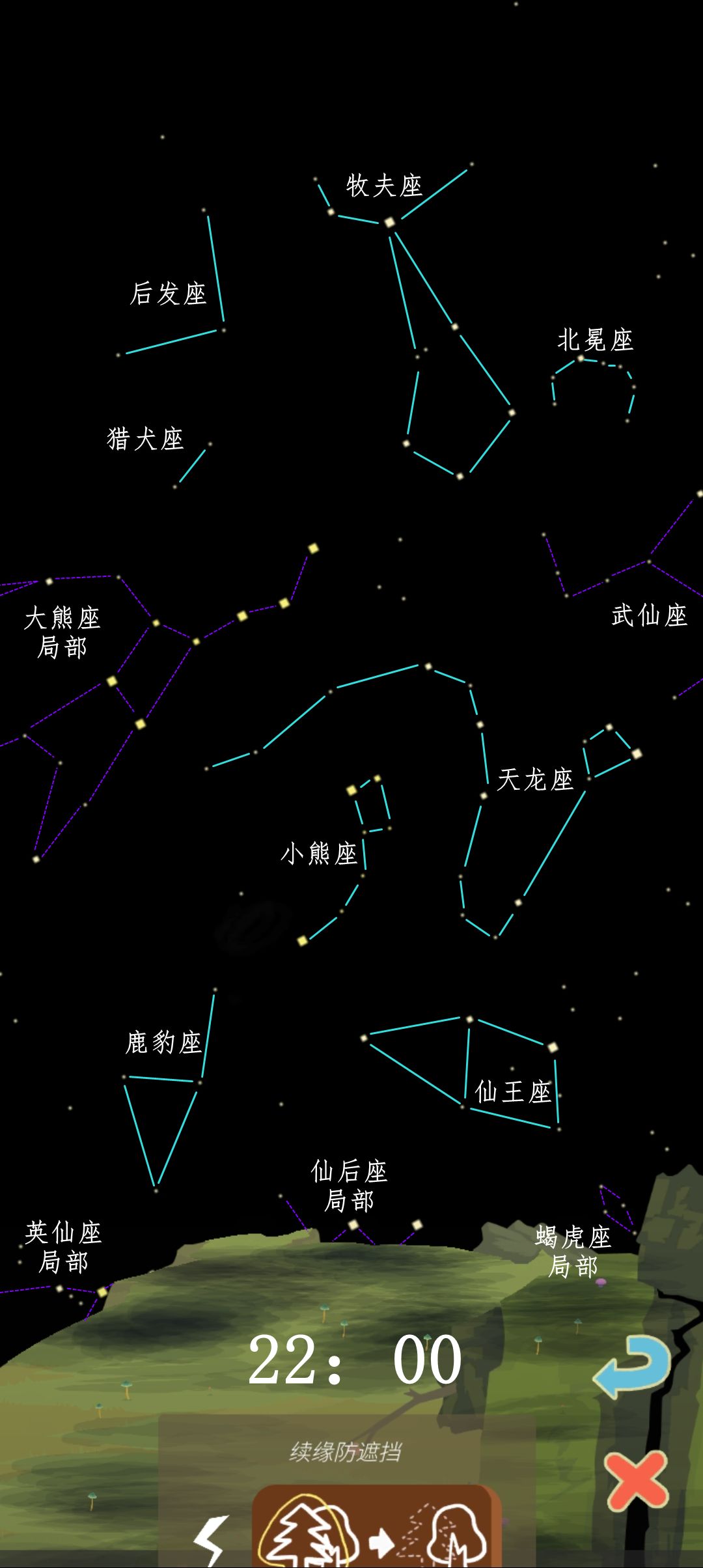Tap the 猎犬座 constellation label

coord(145,438)
